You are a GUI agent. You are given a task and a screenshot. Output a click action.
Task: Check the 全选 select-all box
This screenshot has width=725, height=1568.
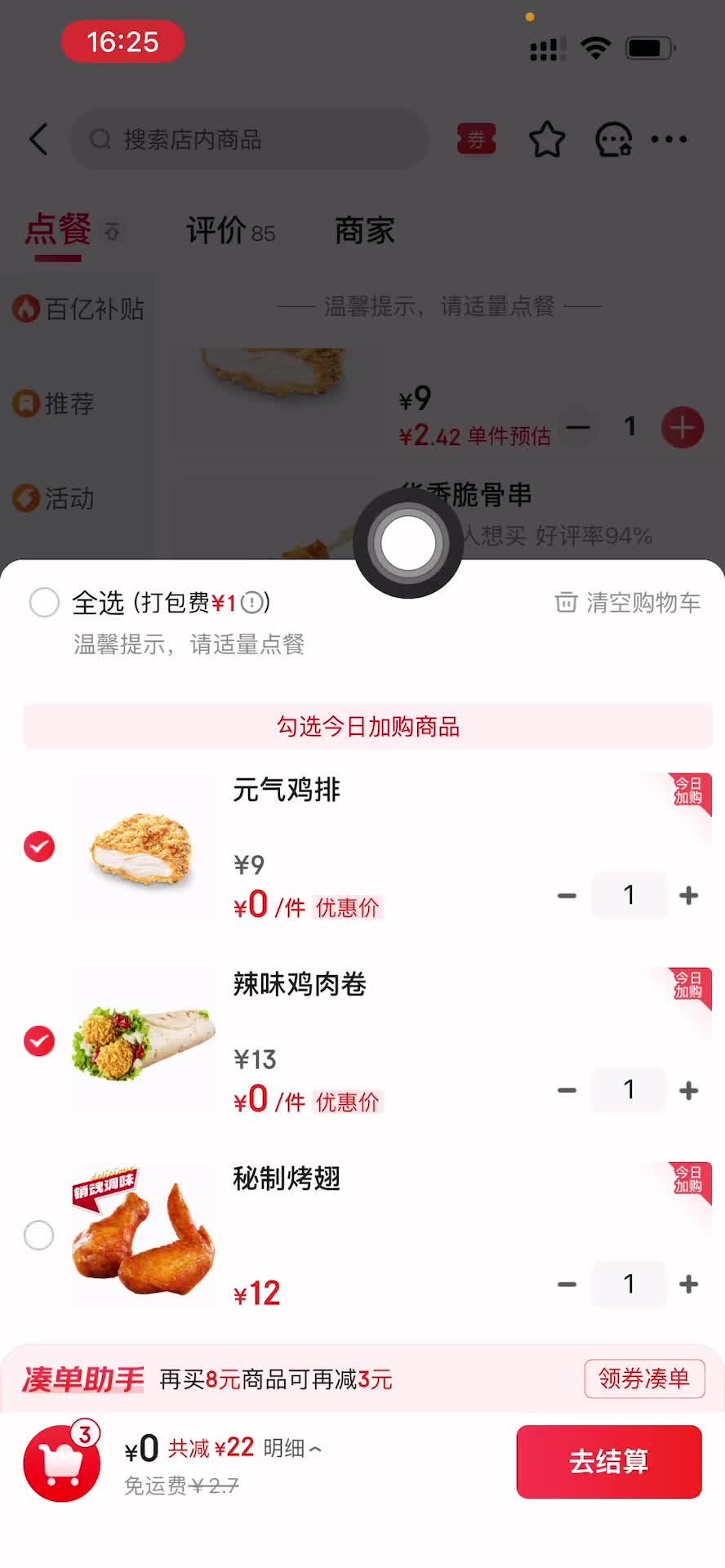pyautogui.click(x=44, y=603)
